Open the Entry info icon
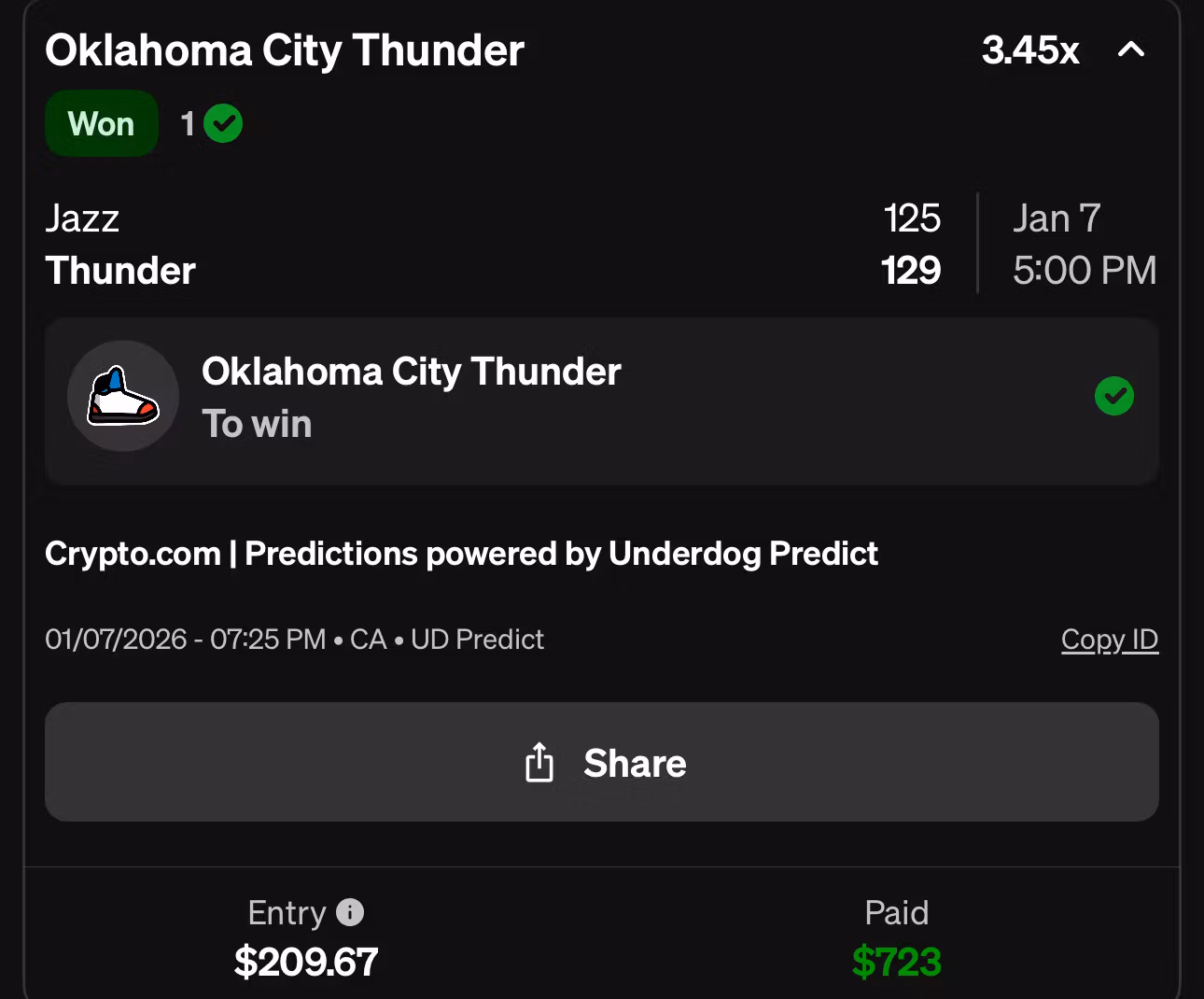 [x=350, y=912]
